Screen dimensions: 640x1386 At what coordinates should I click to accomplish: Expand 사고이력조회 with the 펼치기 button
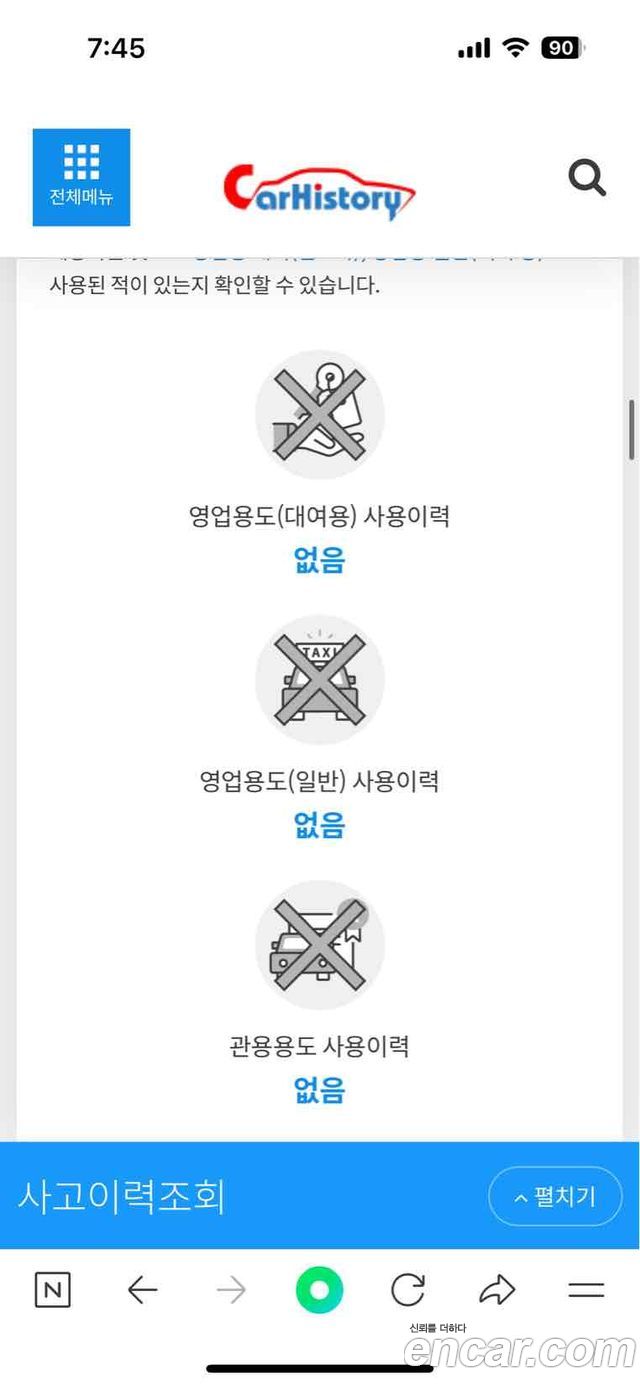[x=555, y=1196]
